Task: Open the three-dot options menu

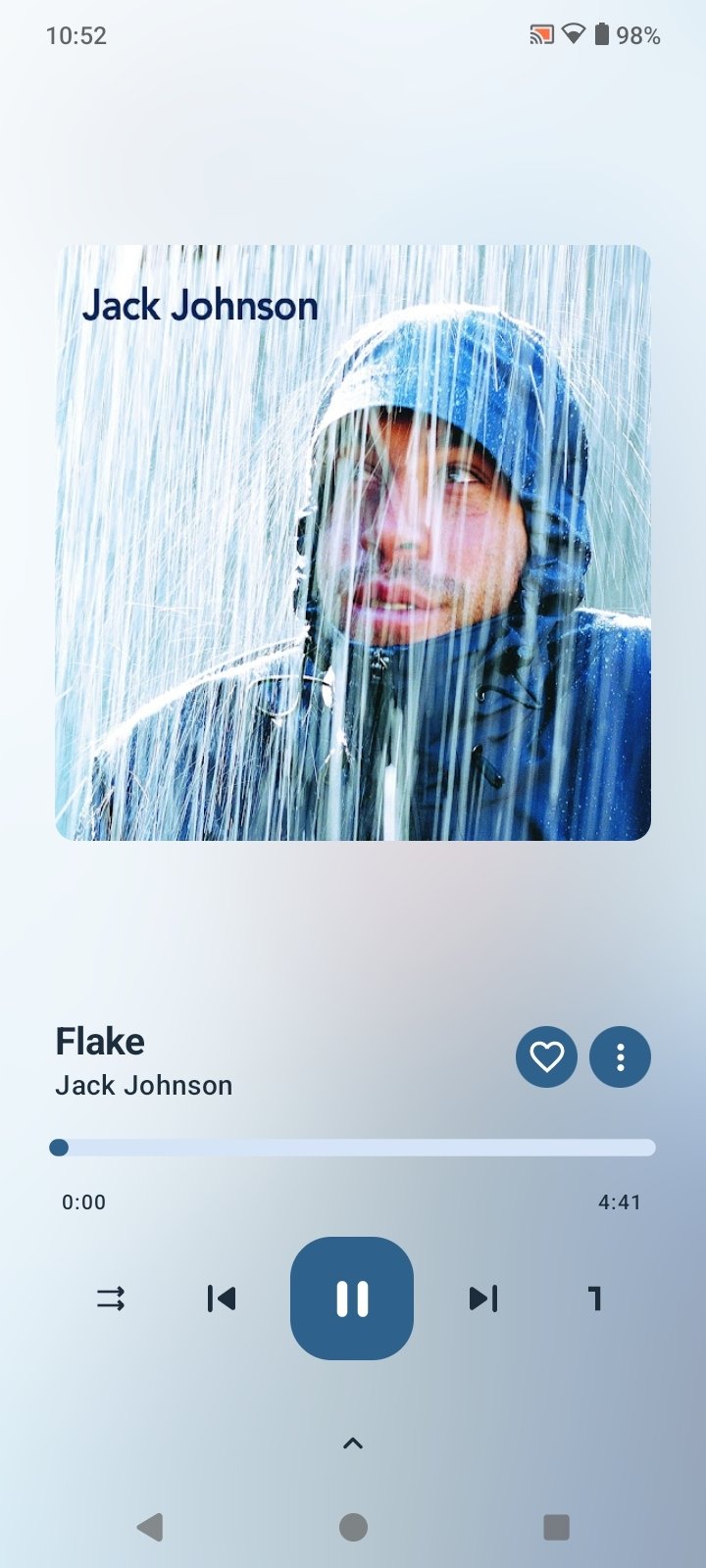Action: (x=620, y=1056)
